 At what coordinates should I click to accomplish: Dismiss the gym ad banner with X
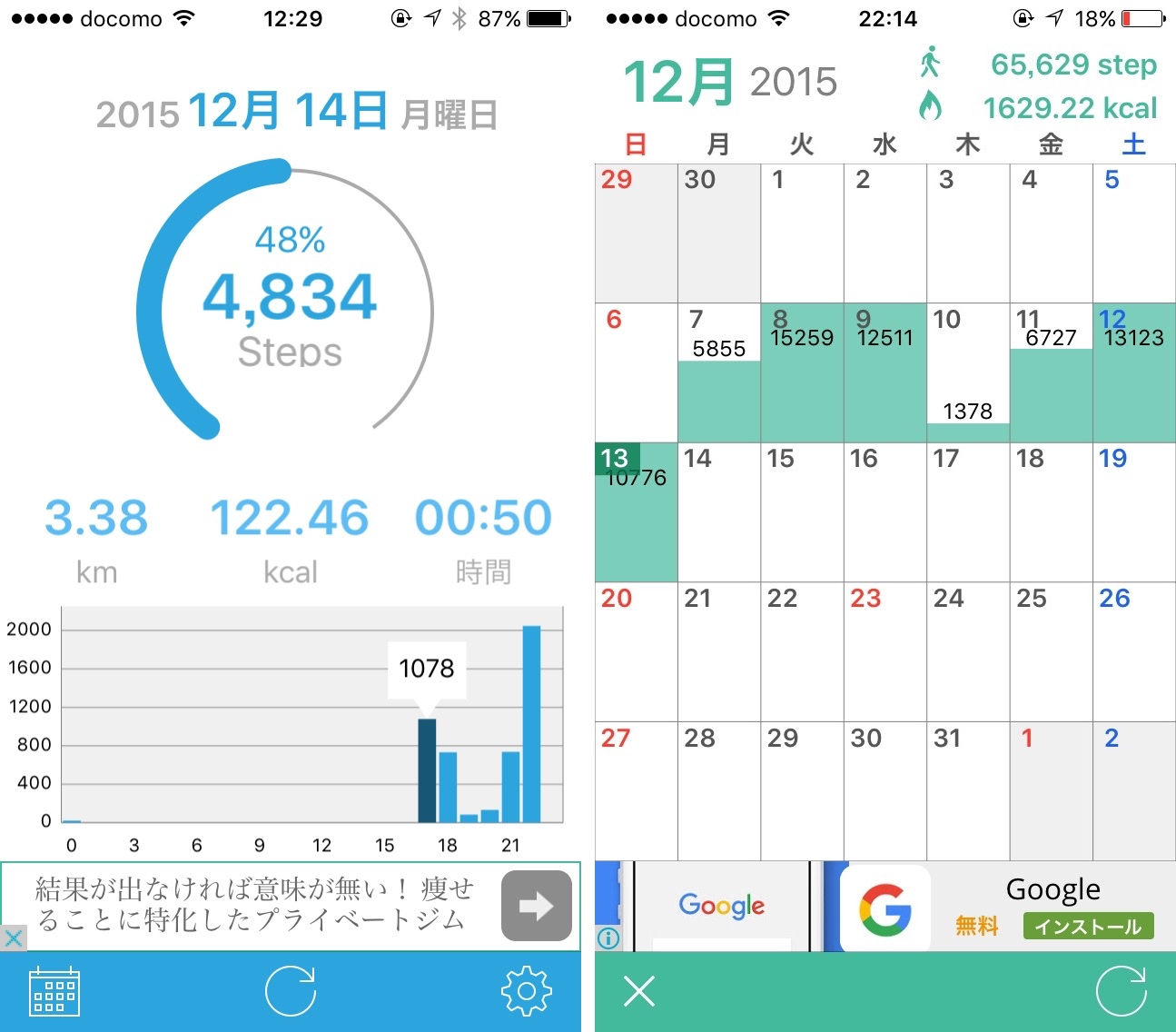(13, 938)
